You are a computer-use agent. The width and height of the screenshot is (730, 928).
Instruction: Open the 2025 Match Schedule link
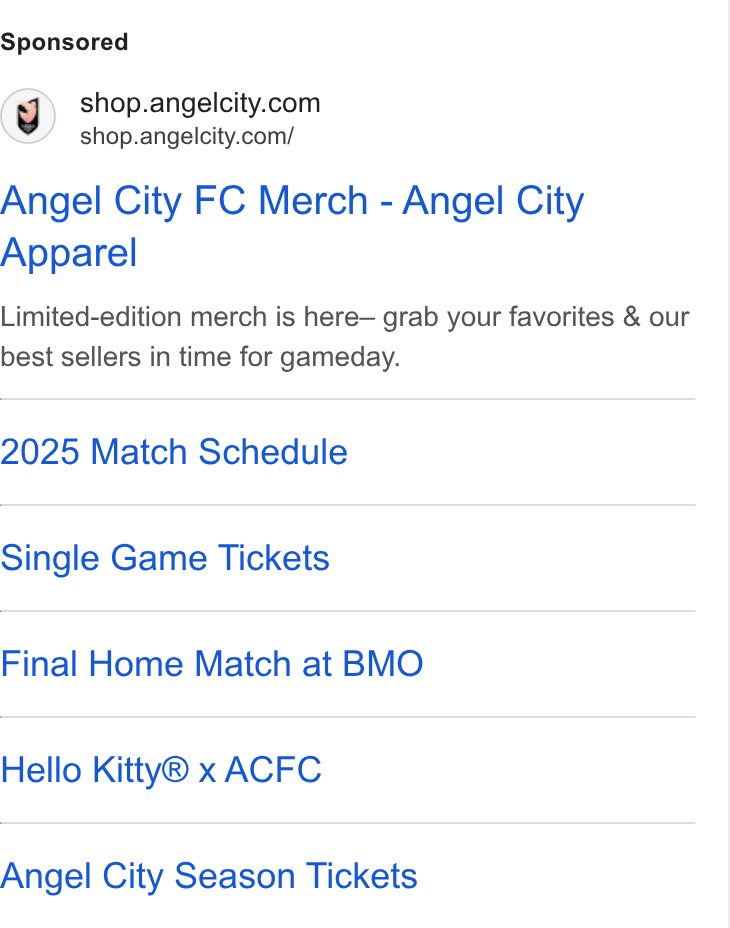click(173, 452)
